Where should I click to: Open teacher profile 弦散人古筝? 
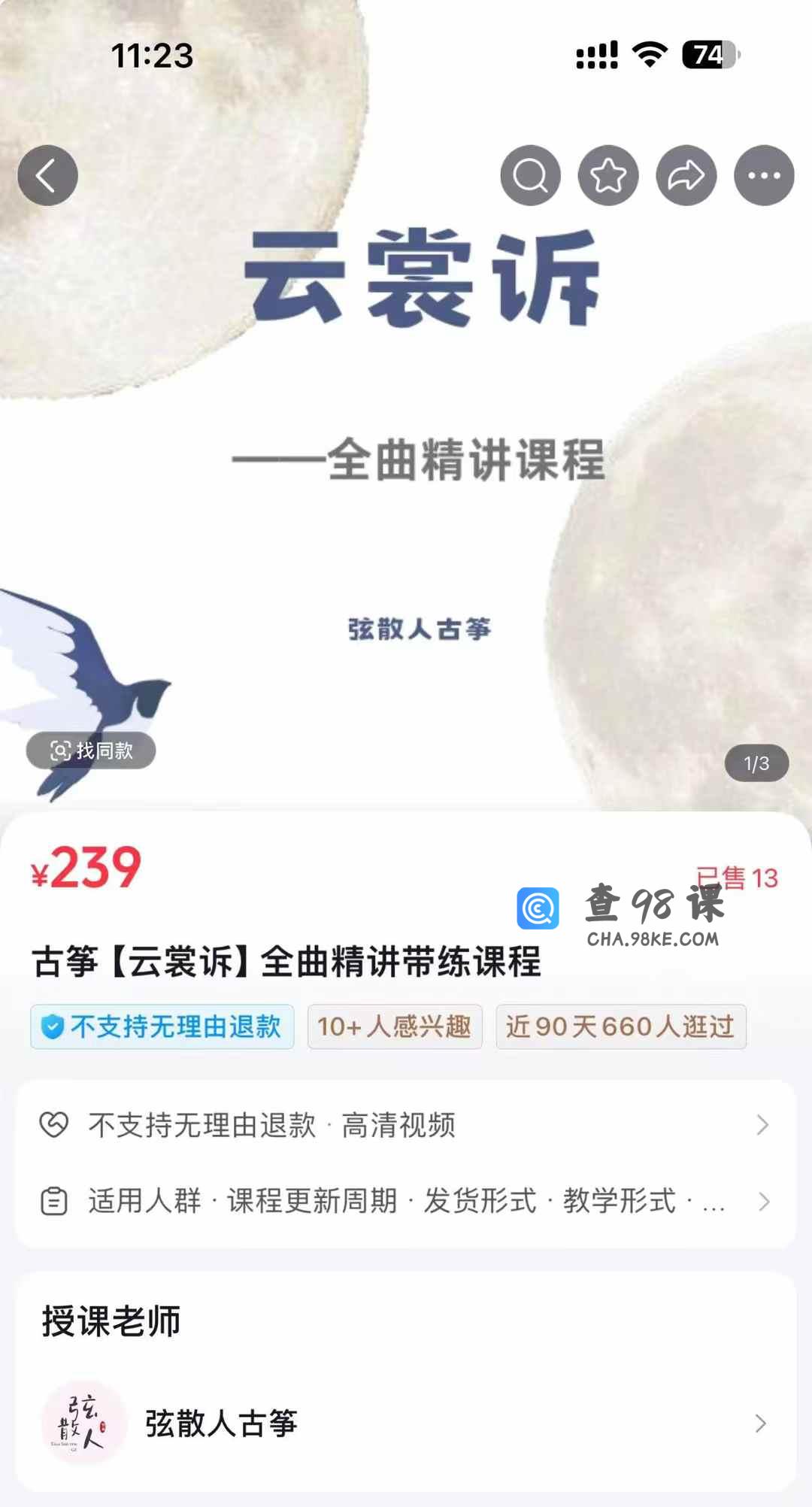[404, 1424]
